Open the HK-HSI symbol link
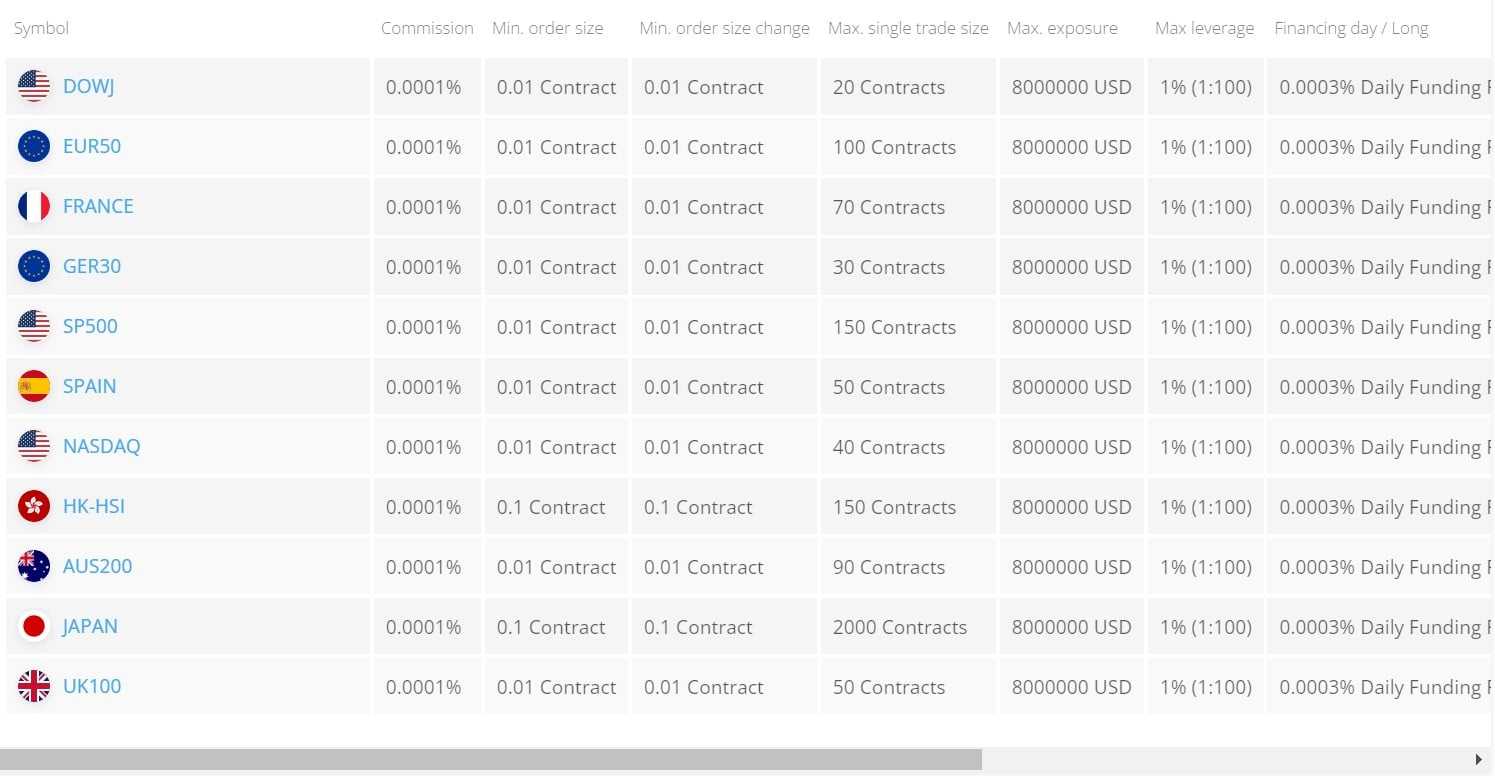The height and width of the screenshot is (776, 1495). pos(93,506)
